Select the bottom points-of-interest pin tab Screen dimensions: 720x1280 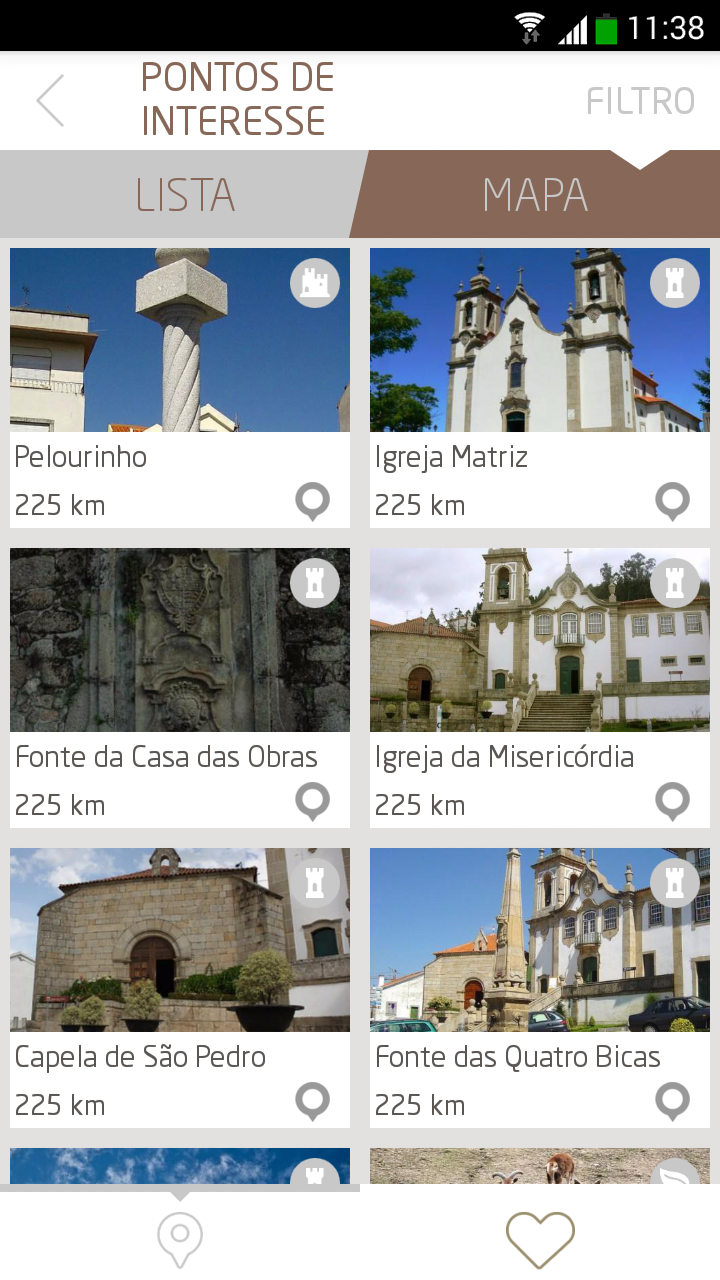180,1240
